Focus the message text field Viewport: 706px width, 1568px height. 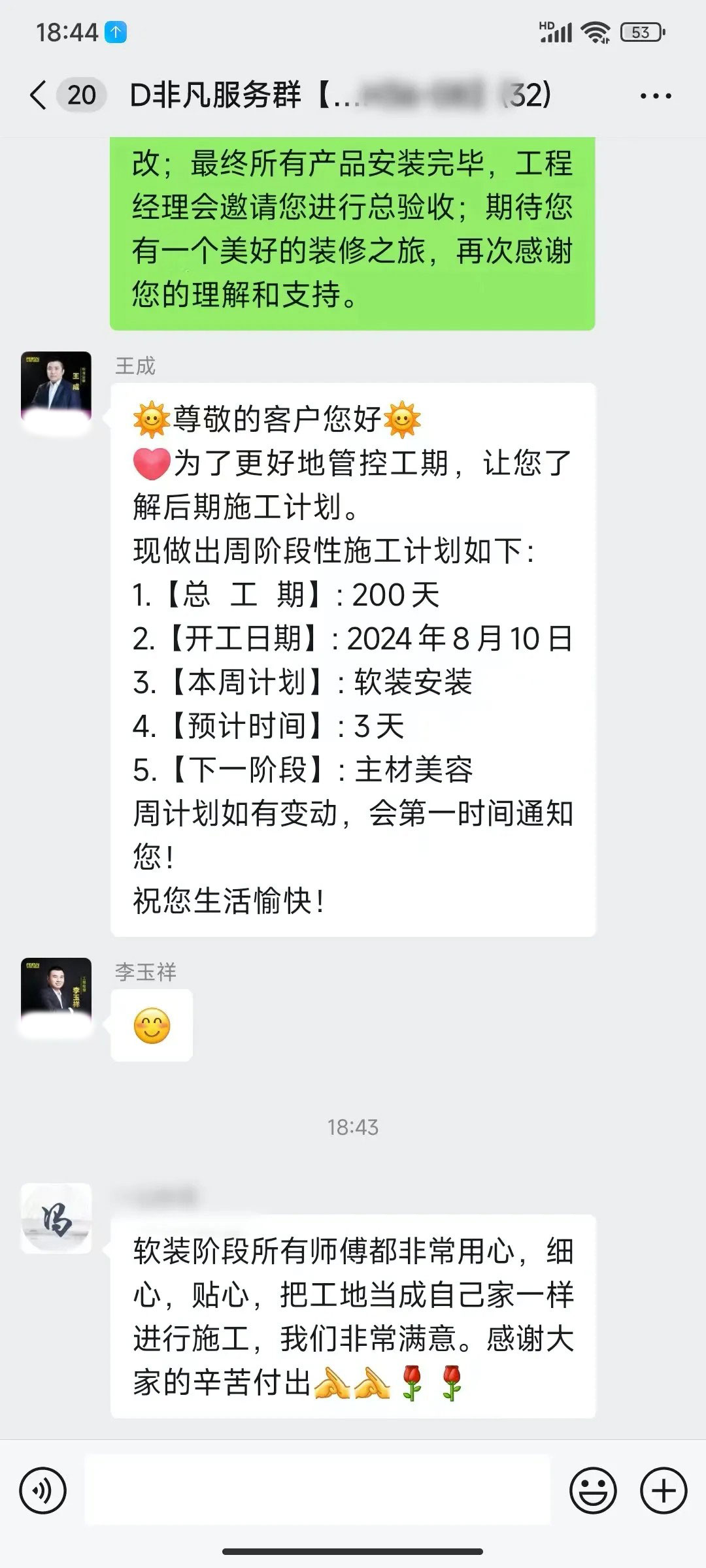[318, 1491]
